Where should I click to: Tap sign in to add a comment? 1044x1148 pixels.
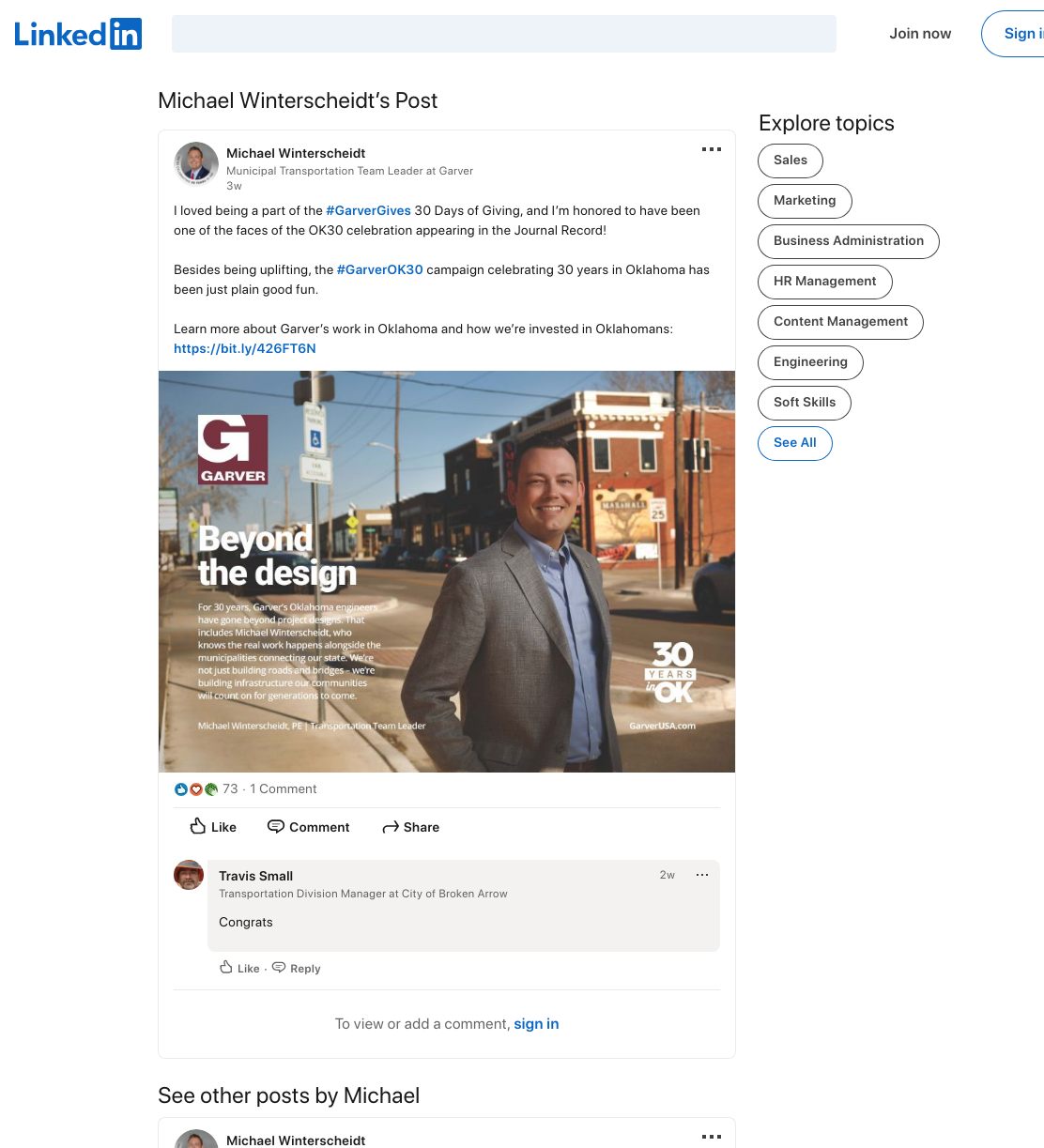coord(536,1024)
